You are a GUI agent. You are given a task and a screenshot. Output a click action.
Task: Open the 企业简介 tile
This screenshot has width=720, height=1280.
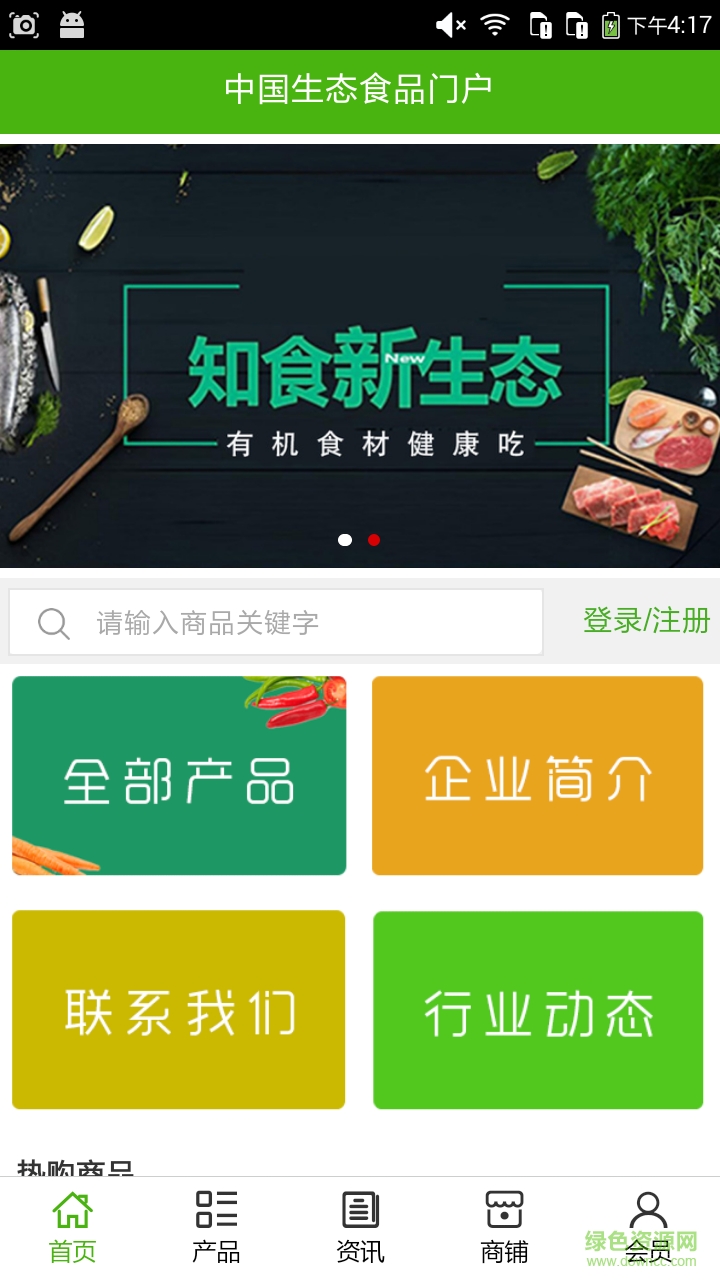538,776
